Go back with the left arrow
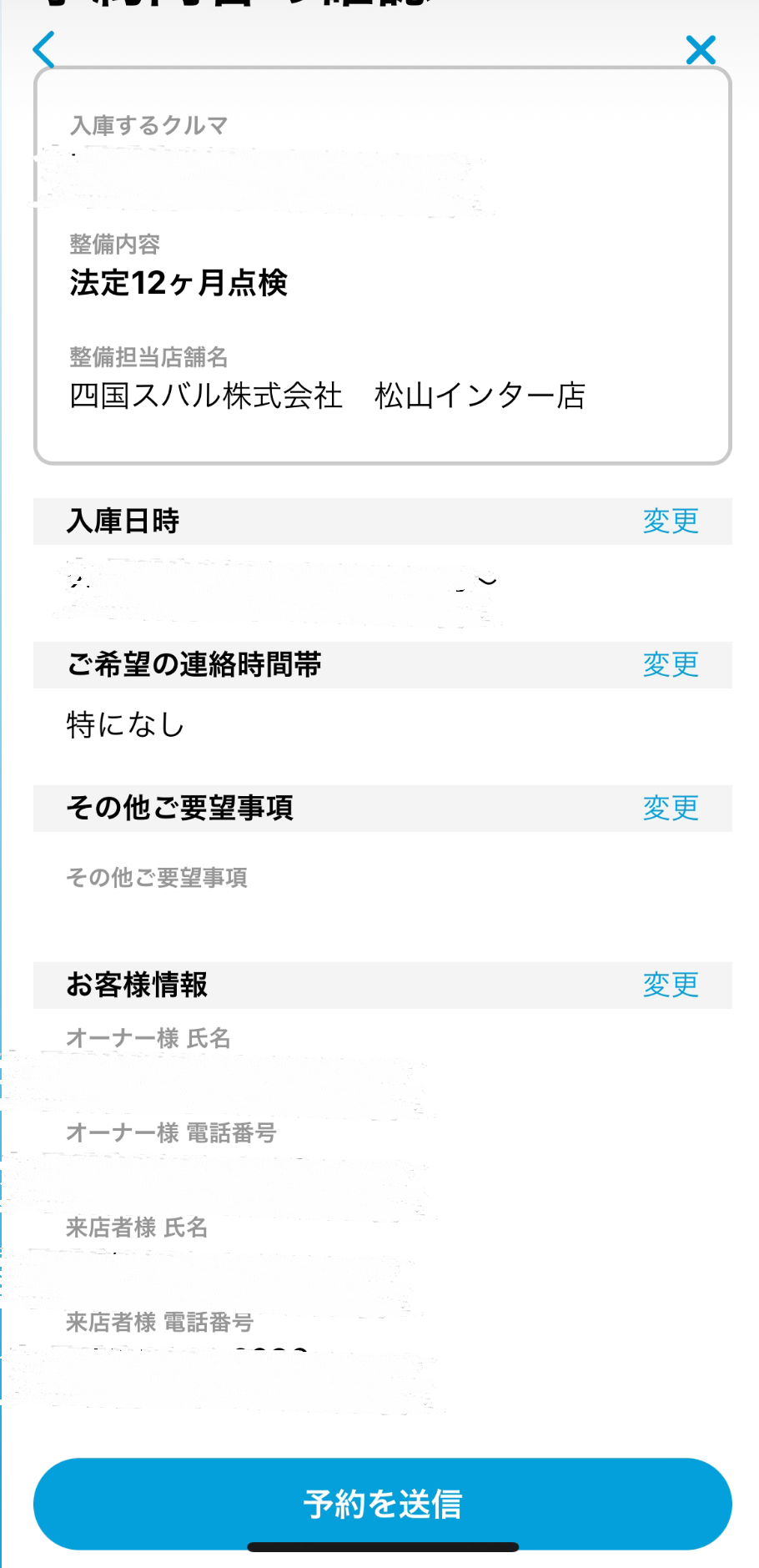Viewport: 759px width, 1568px height. click(x=44, y=49)
